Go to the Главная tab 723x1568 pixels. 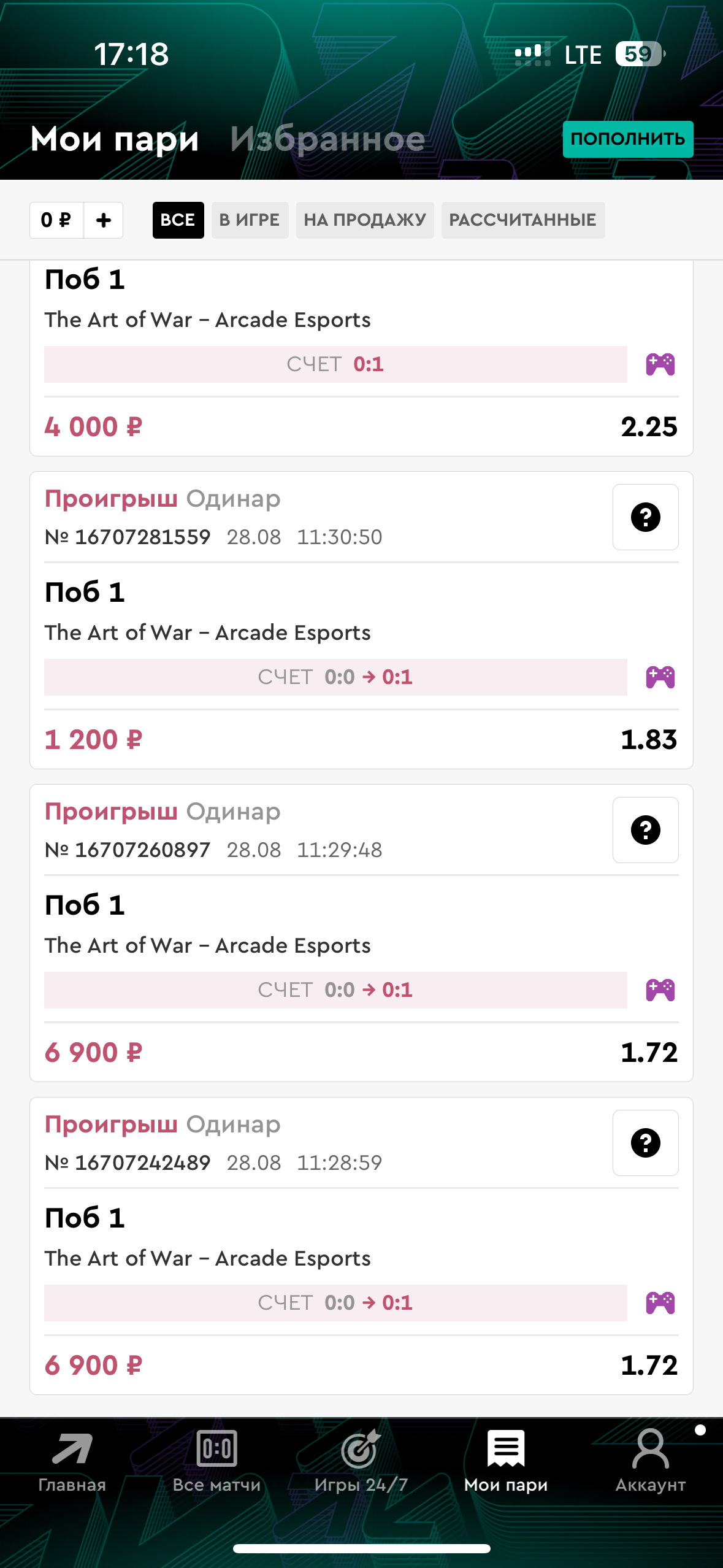click(x=72, y=1461)
